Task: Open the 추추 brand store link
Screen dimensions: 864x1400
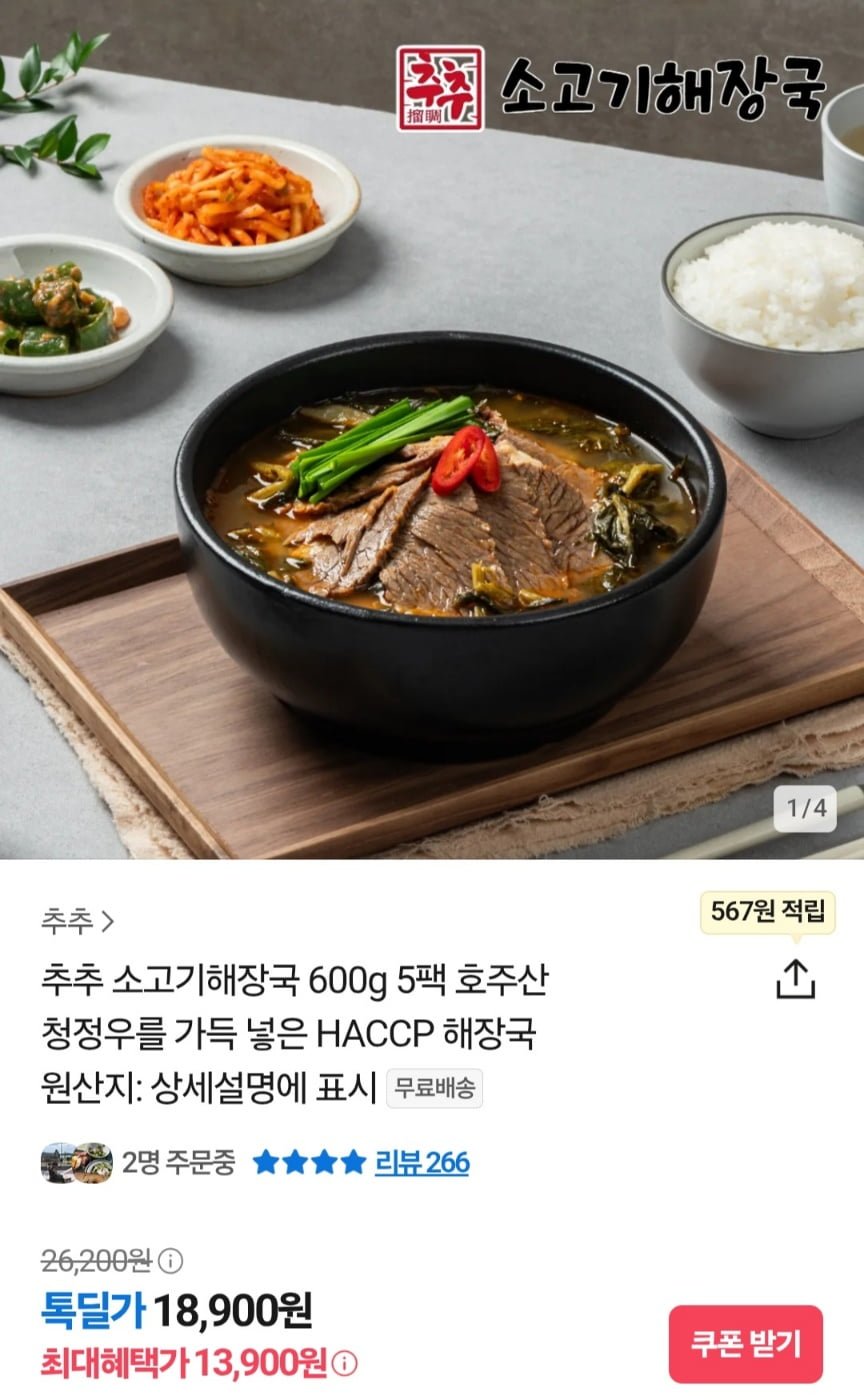Action: [77, 920]
